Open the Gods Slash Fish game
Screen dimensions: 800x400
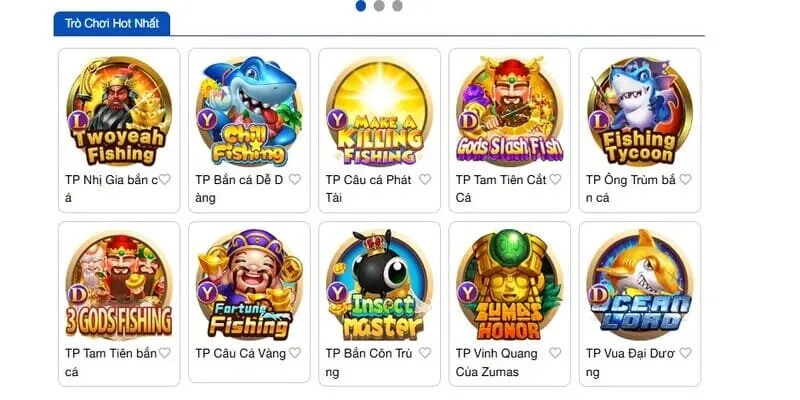[x=509, y=112]
